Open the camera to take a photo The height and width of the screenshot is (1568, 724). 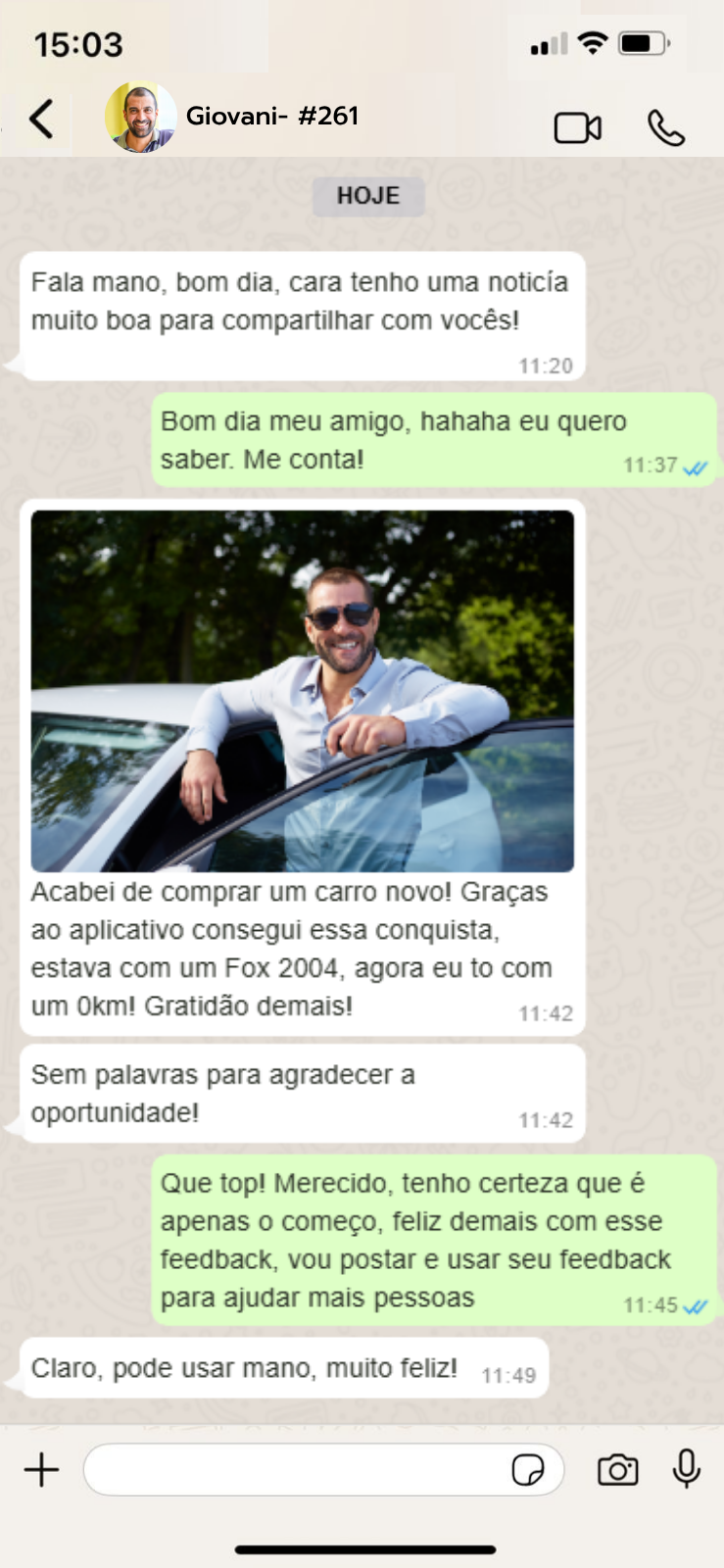[x=617, y=1469]
